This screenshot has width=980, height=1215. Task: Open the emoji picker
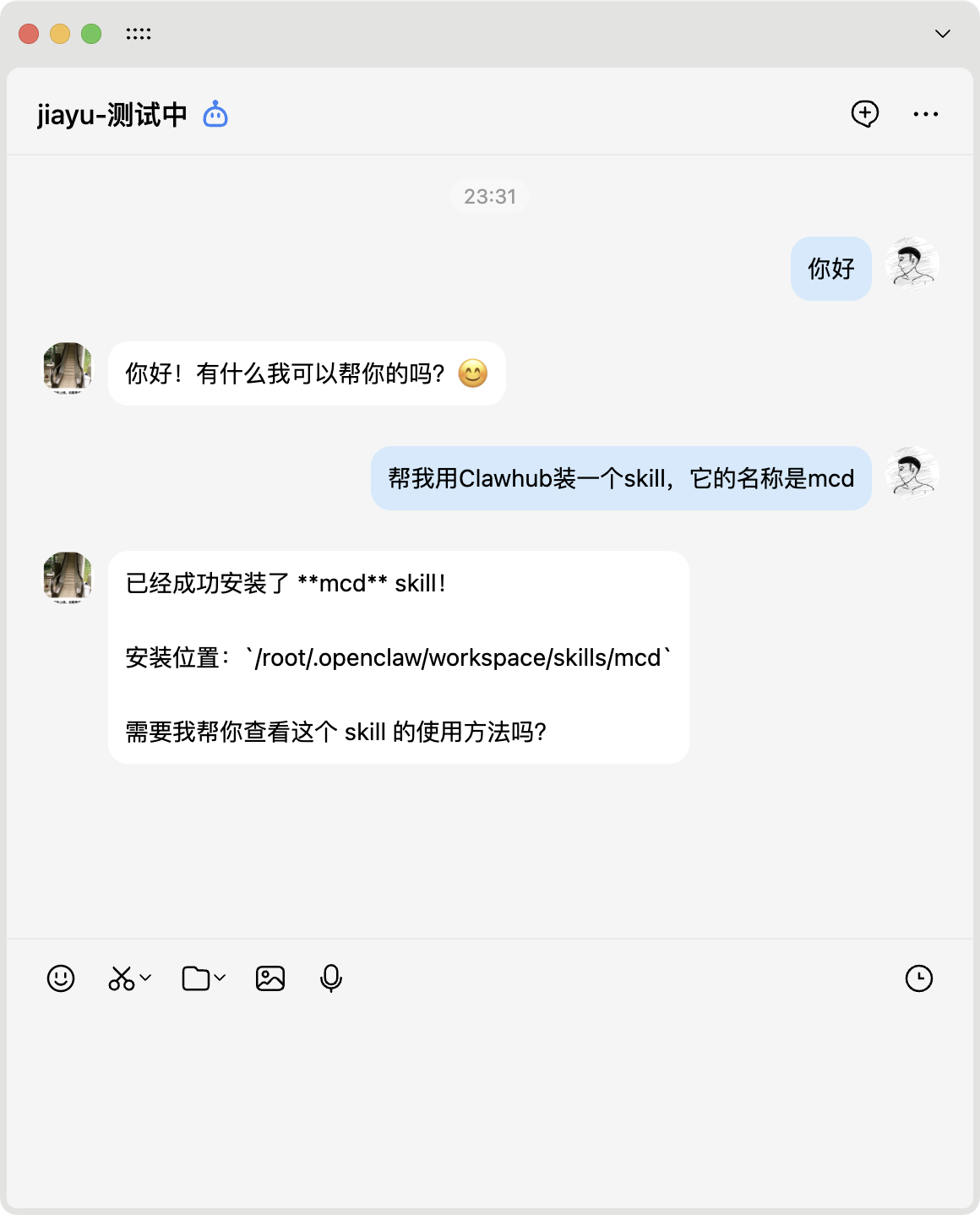click(60, 978)
